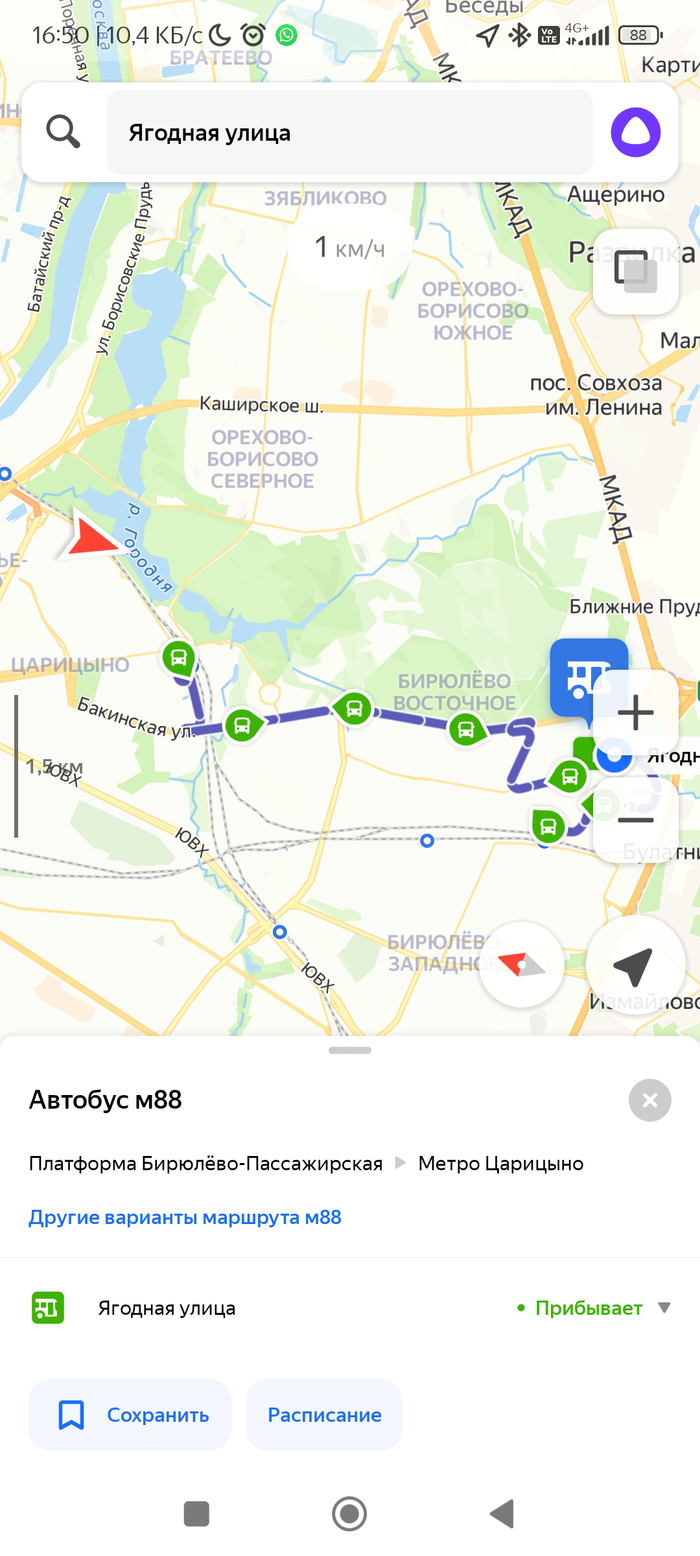Viewport: 700px width, 1556px height.
Task: Open the Расписание timetable
Action: 324,1415
